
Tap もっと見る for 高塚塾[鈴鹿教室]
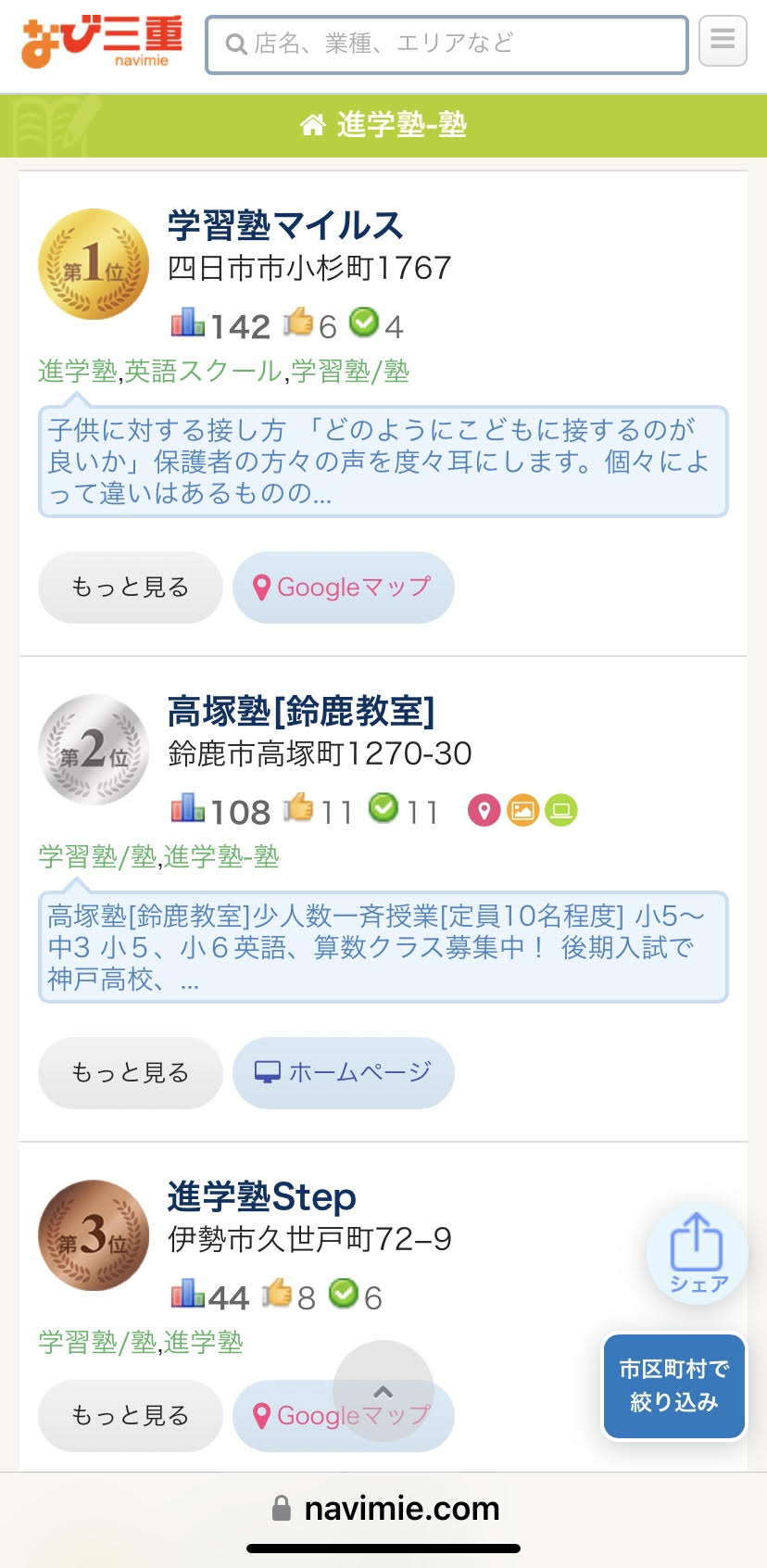131,1072
